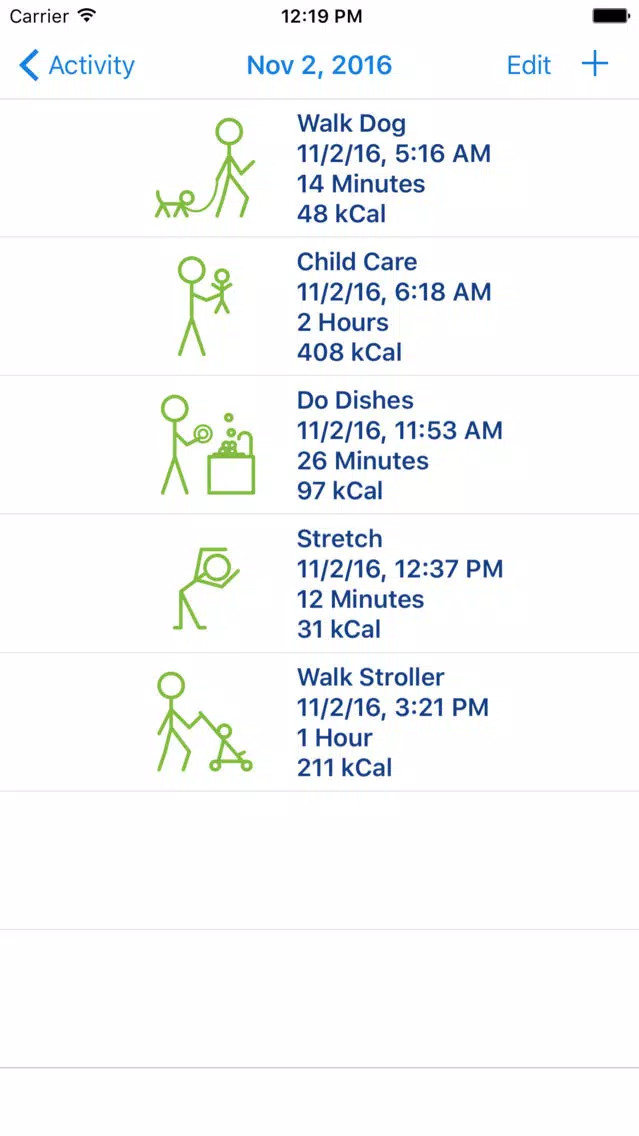
Task: Open the Walk Stroller entry
Action: tap(320, 722)
